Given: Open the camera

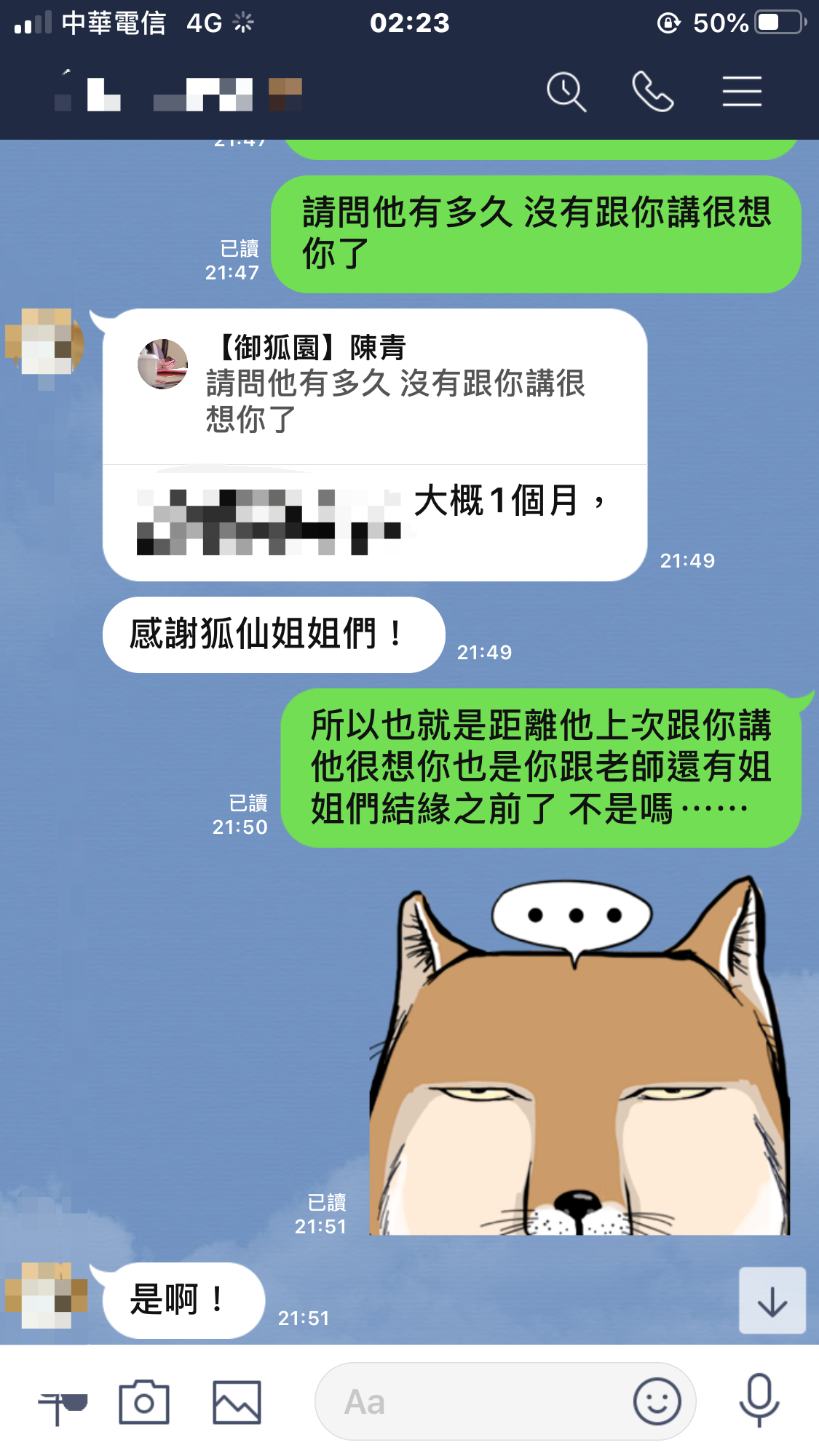Looking at the screenshot, I should coord(144,1401).
